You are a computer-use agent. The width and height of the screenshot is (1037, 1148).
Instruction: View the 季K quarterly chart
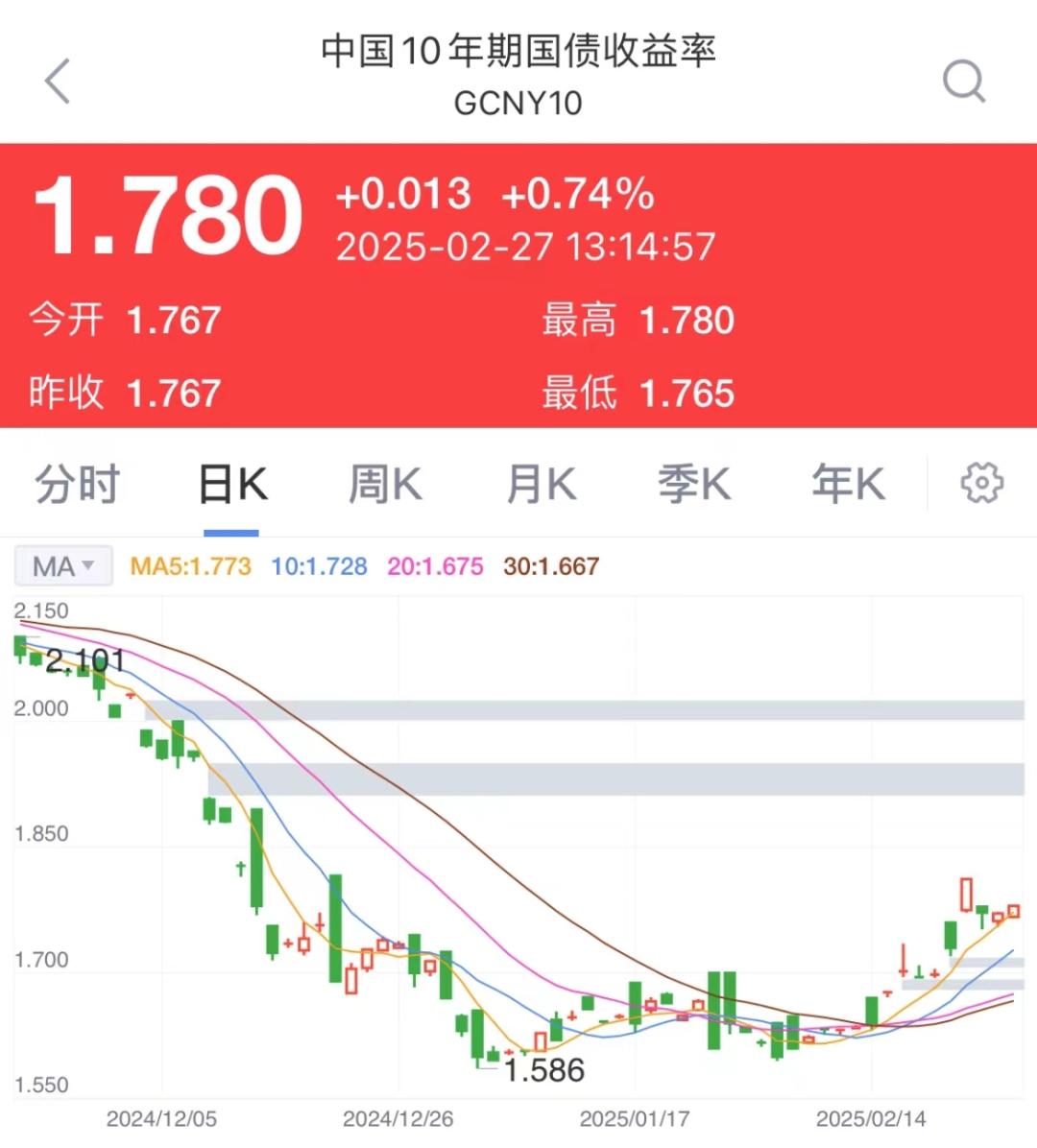[694, 484]
